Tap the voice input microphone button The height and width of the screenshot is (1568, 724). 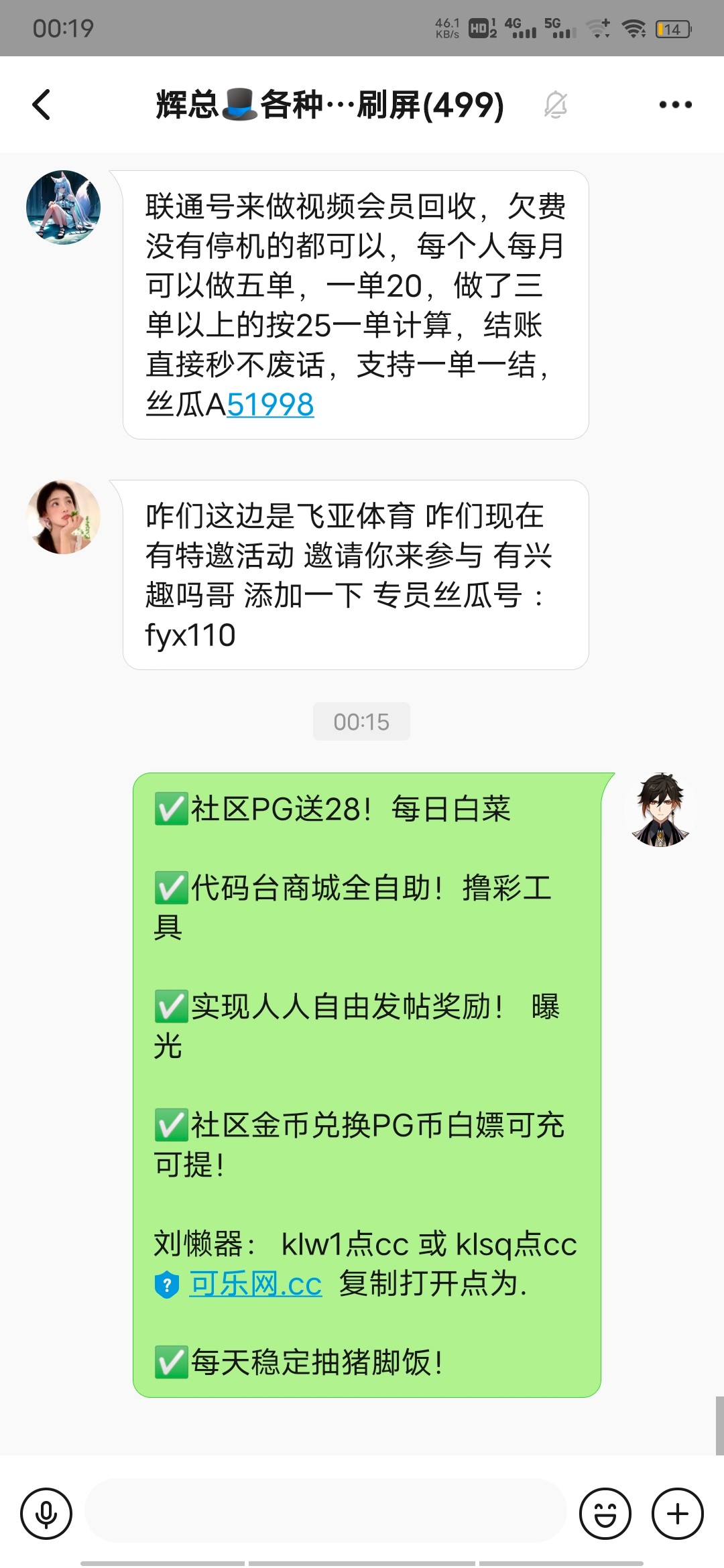coord(46,1514)
